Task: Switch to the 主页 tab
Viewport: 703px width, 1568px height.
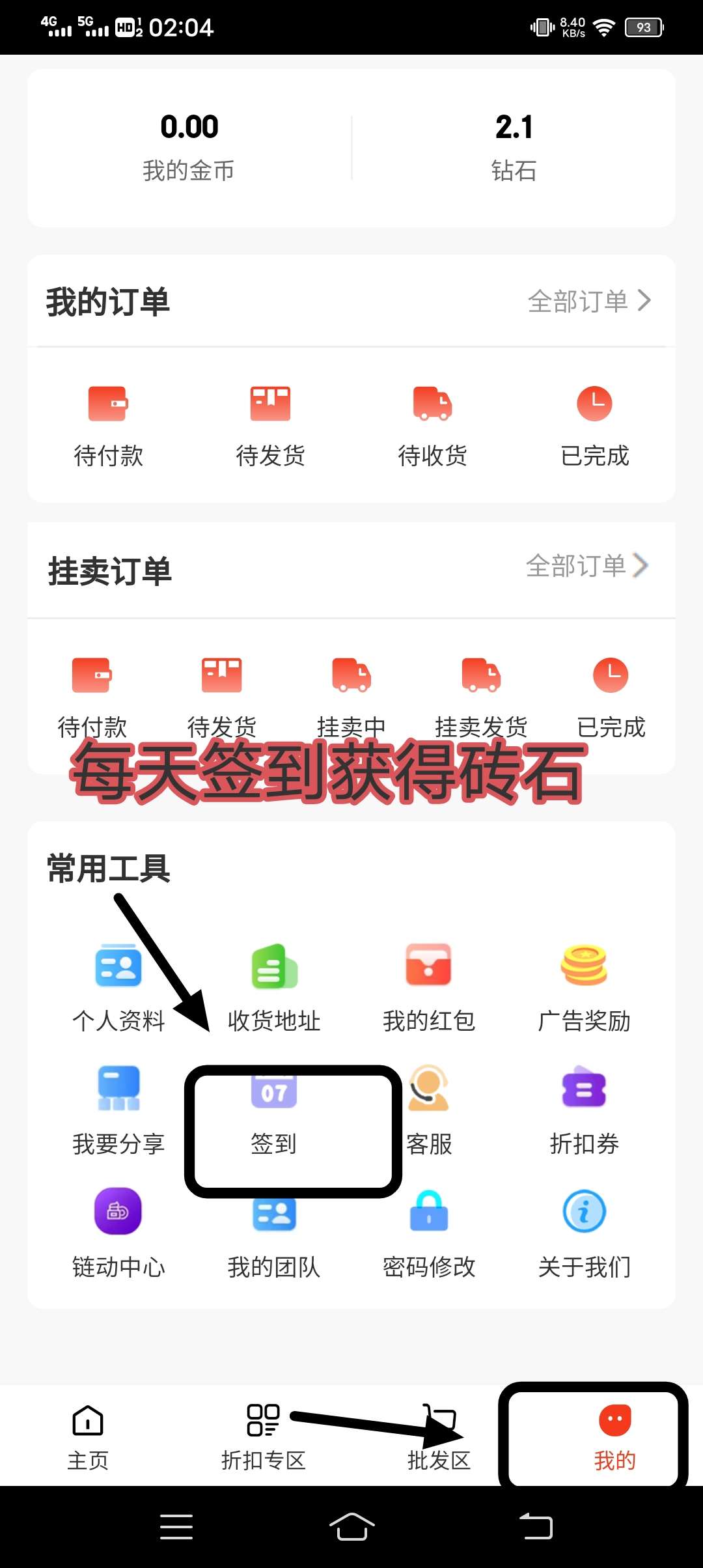Action: [88, 1436]
